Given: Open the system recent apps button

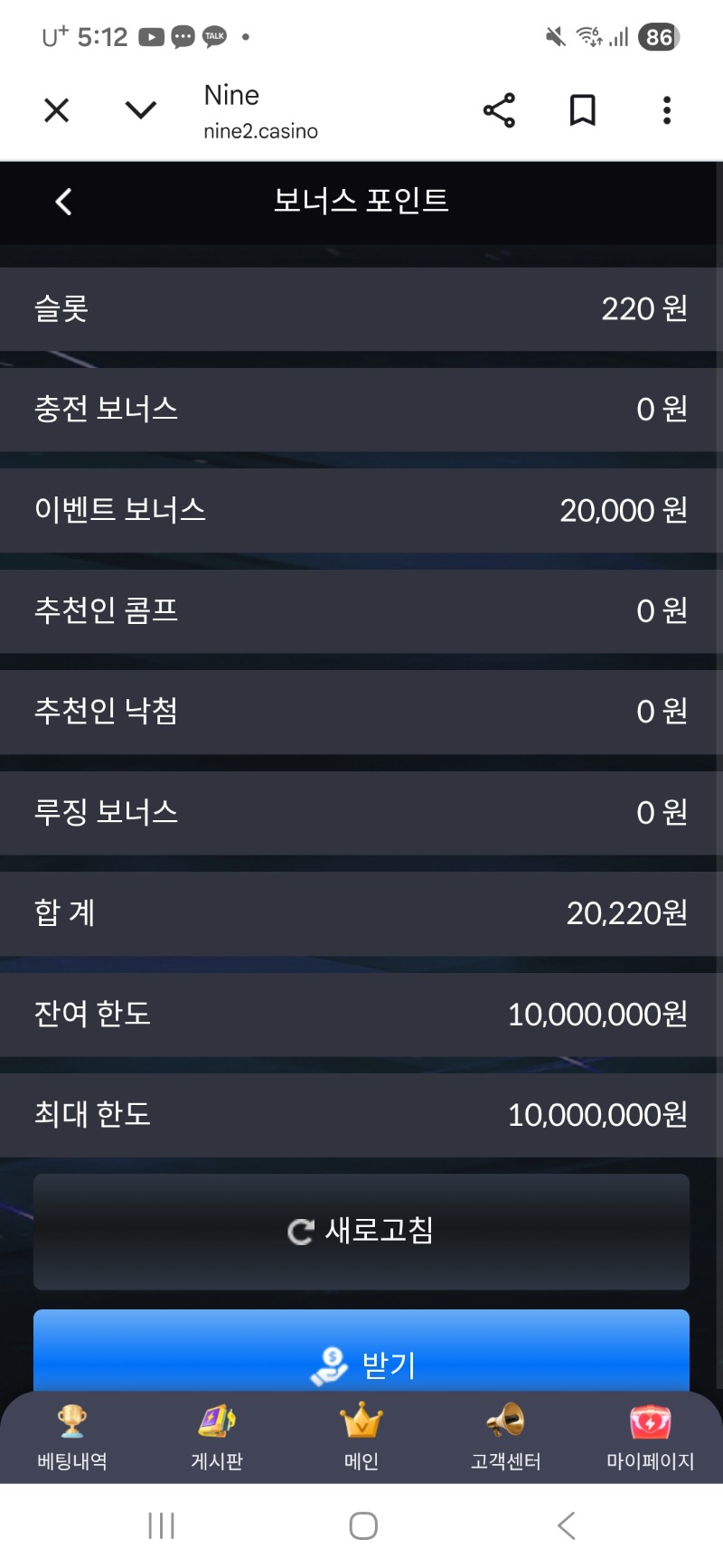Looking at the screenshot, I should (161, 1525).
